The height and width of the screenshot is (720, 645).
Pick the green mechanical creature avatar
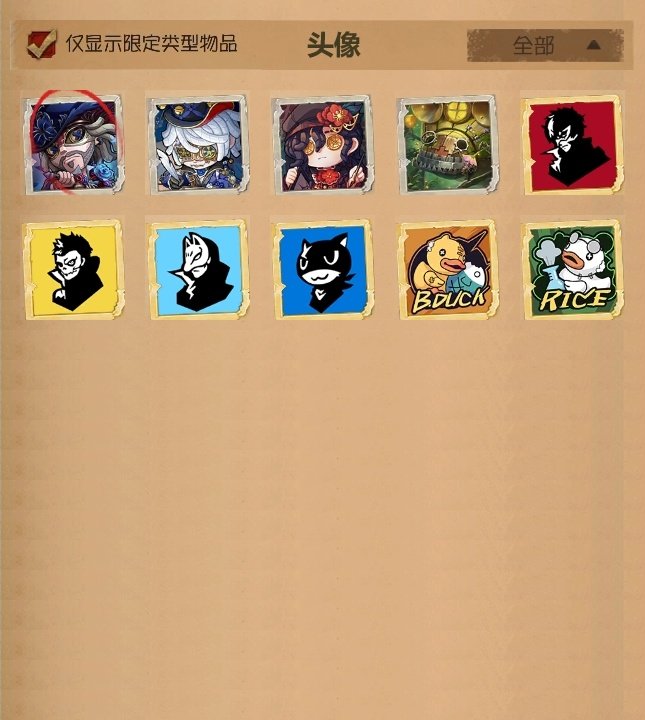(x=448, y=144)
